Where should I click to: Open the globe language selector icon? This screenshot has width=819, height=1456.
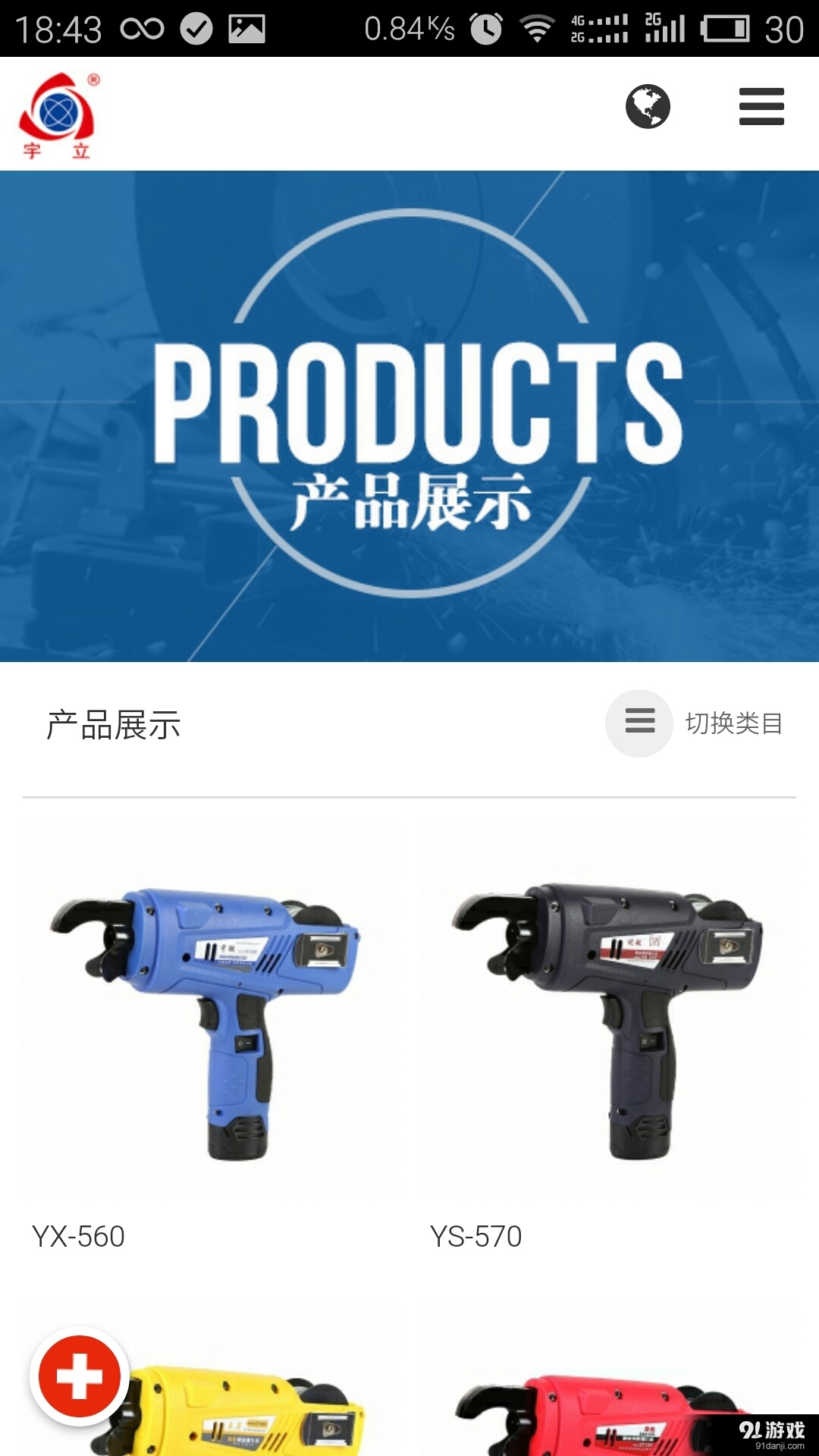[648, 107]
